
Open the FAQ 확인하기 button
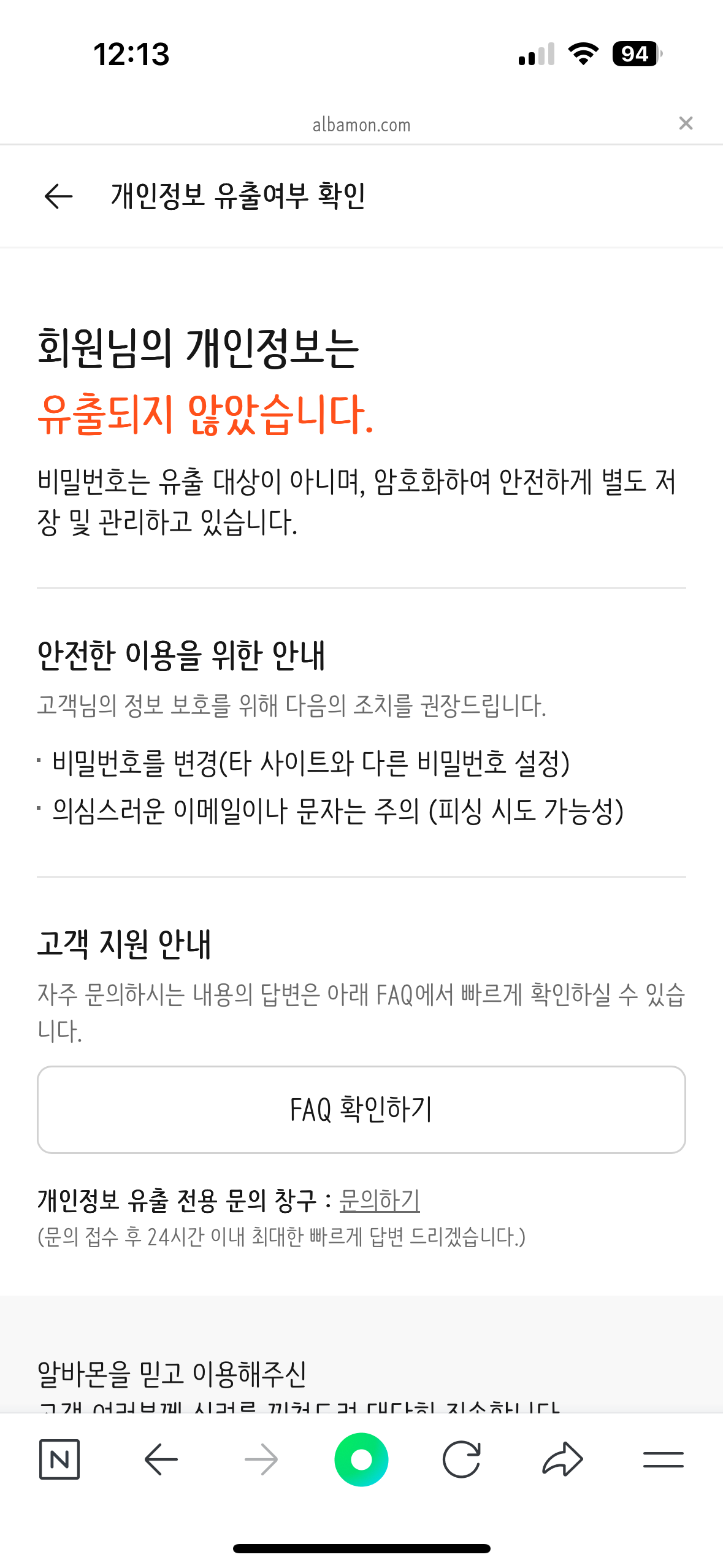coord(361,1109)
